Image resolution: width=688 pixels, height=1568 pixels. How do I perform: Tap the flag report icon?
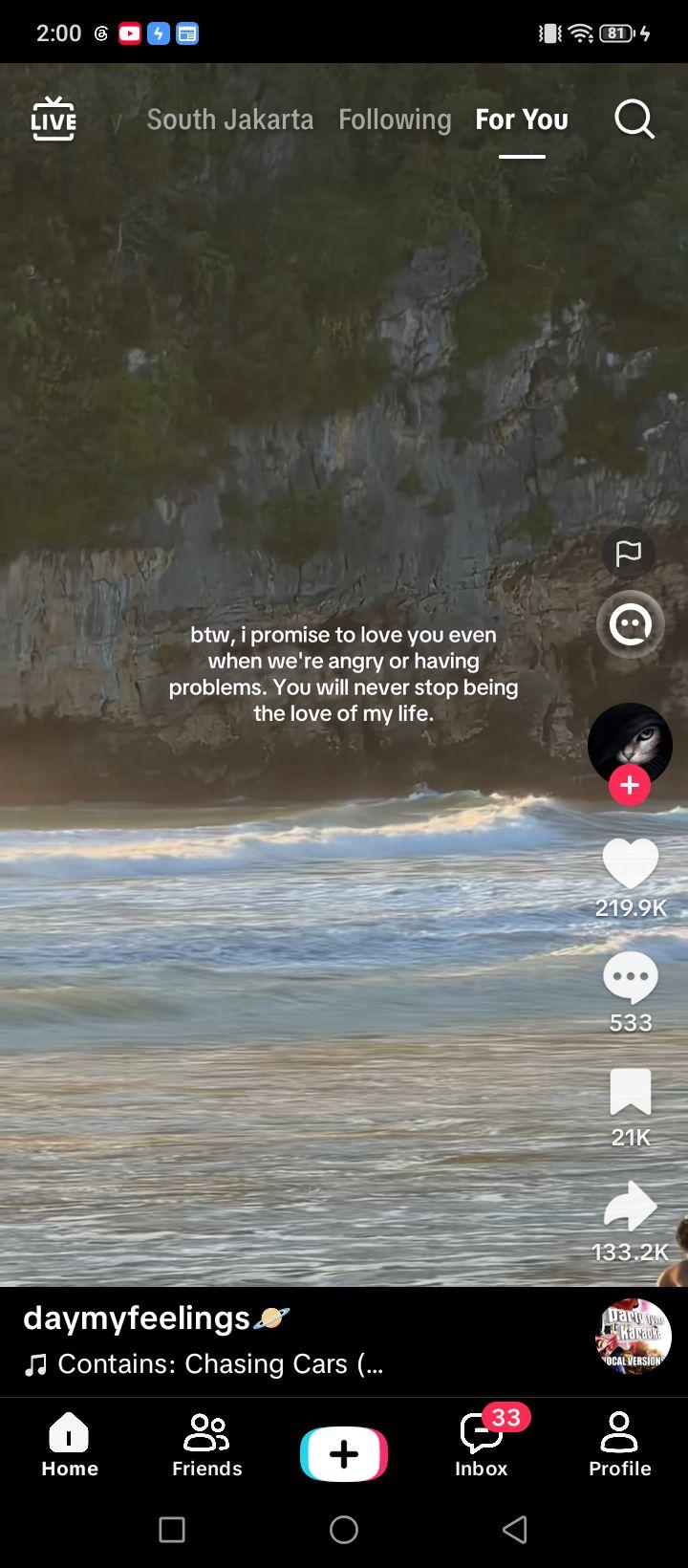629,553
